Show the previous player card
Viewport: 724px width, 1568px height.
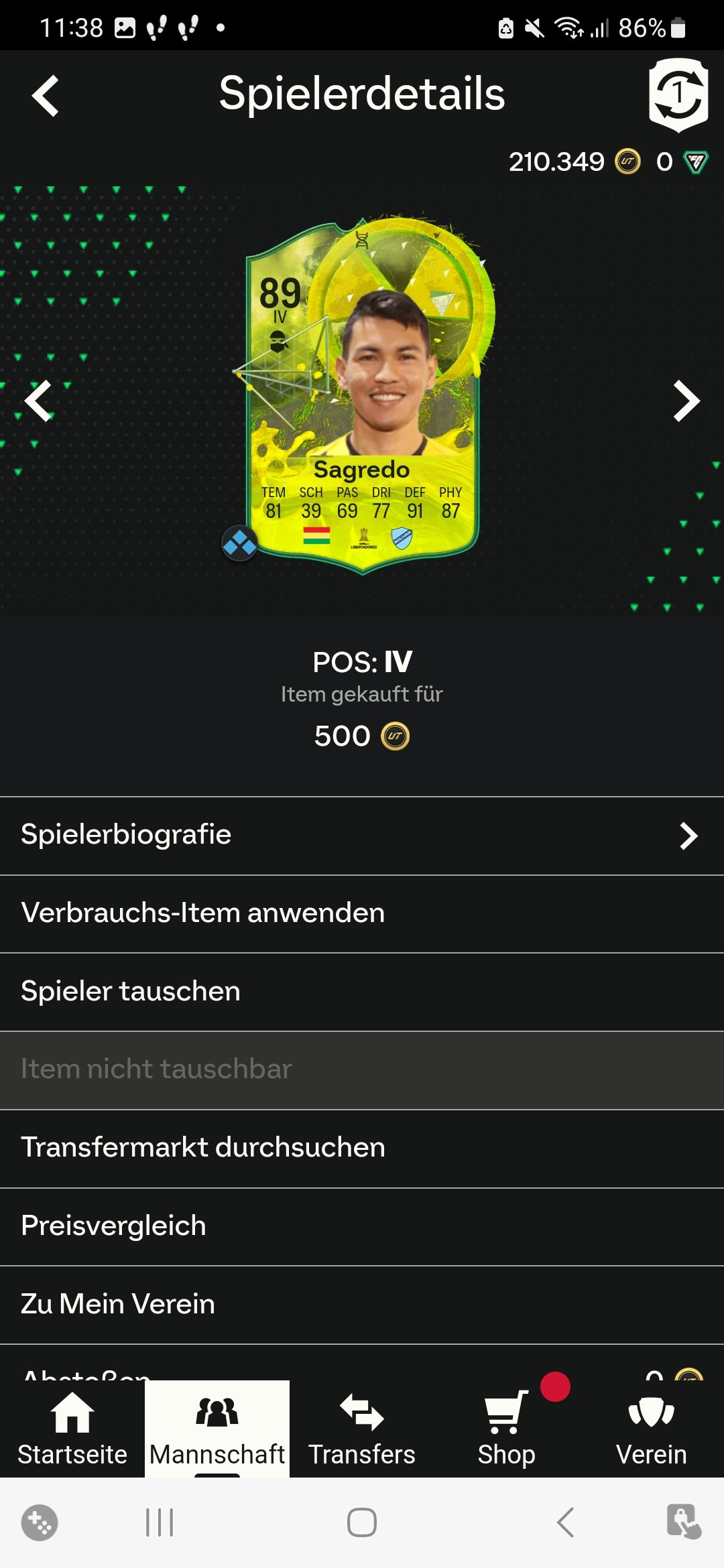pos(38,401)
